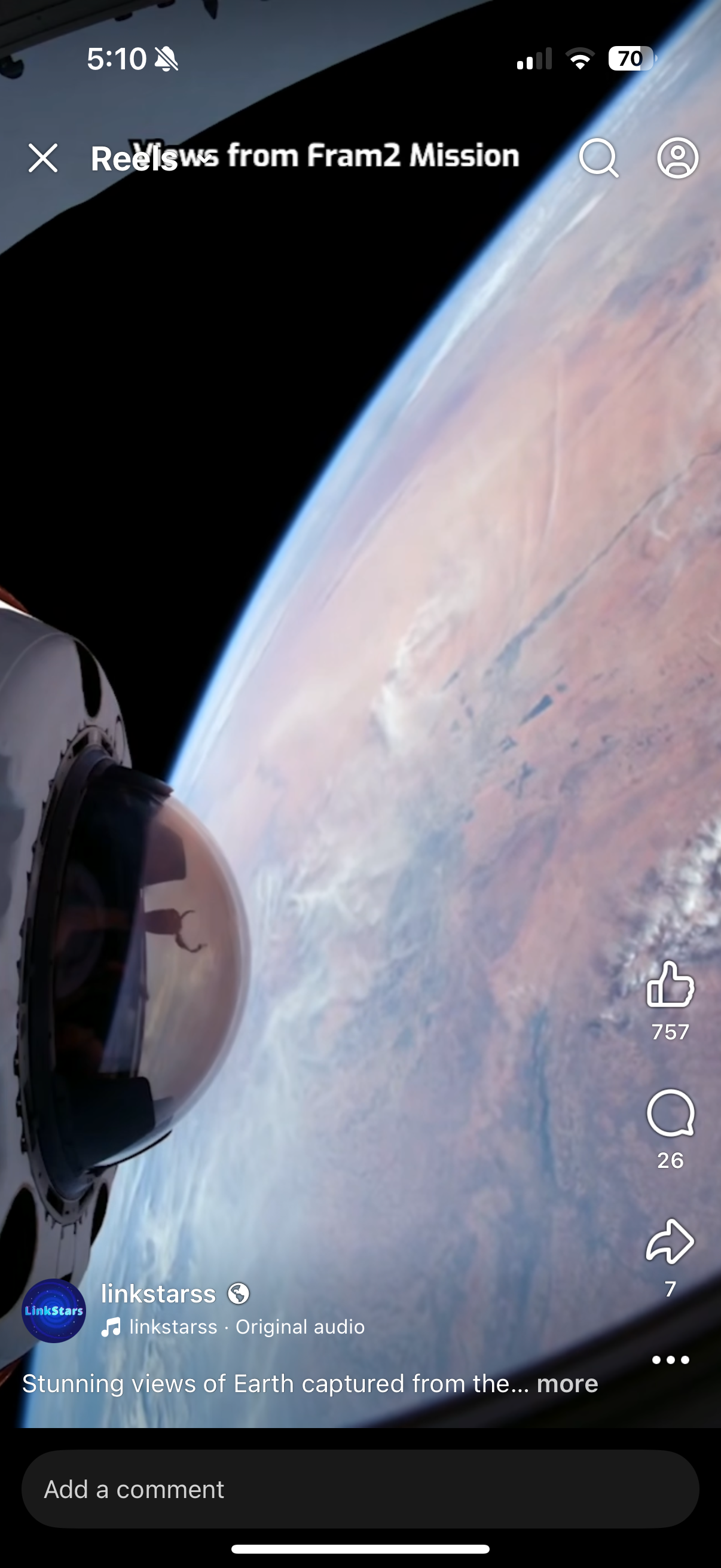Close the Reels viewer
This screenshot has height=1568, width=721.
[x=42, y=159]
